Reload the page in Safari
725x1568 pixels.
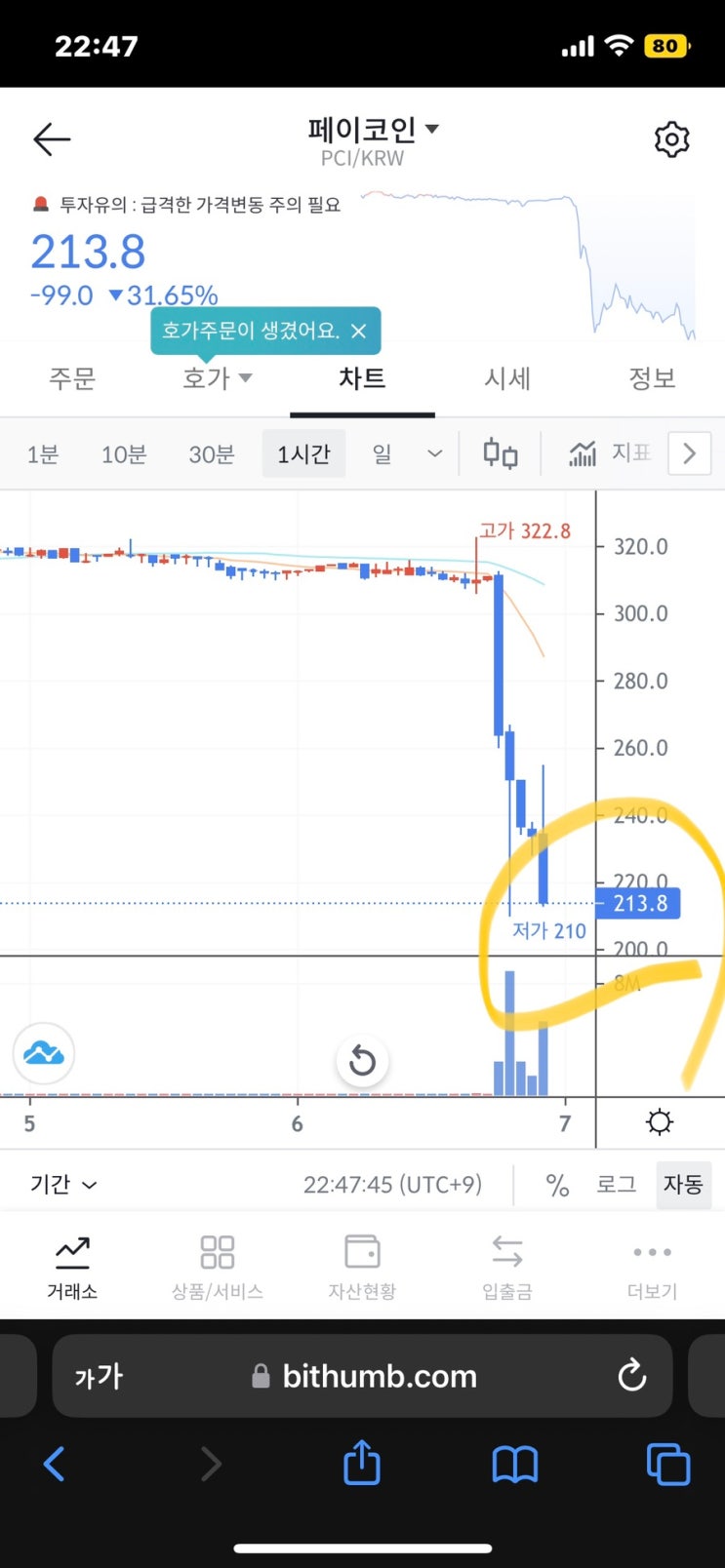pyautogui.click(x=632, y=1375)
